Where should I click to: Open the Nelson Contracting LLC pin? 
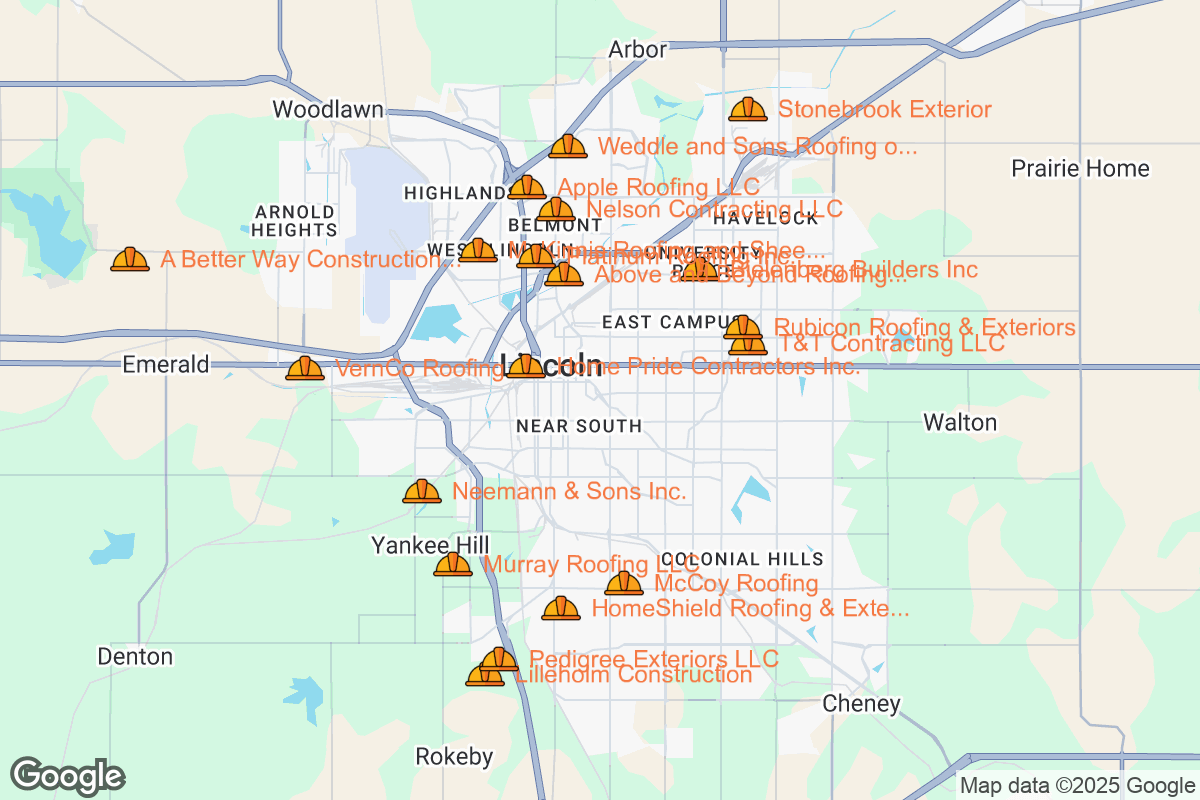(556, 210)
